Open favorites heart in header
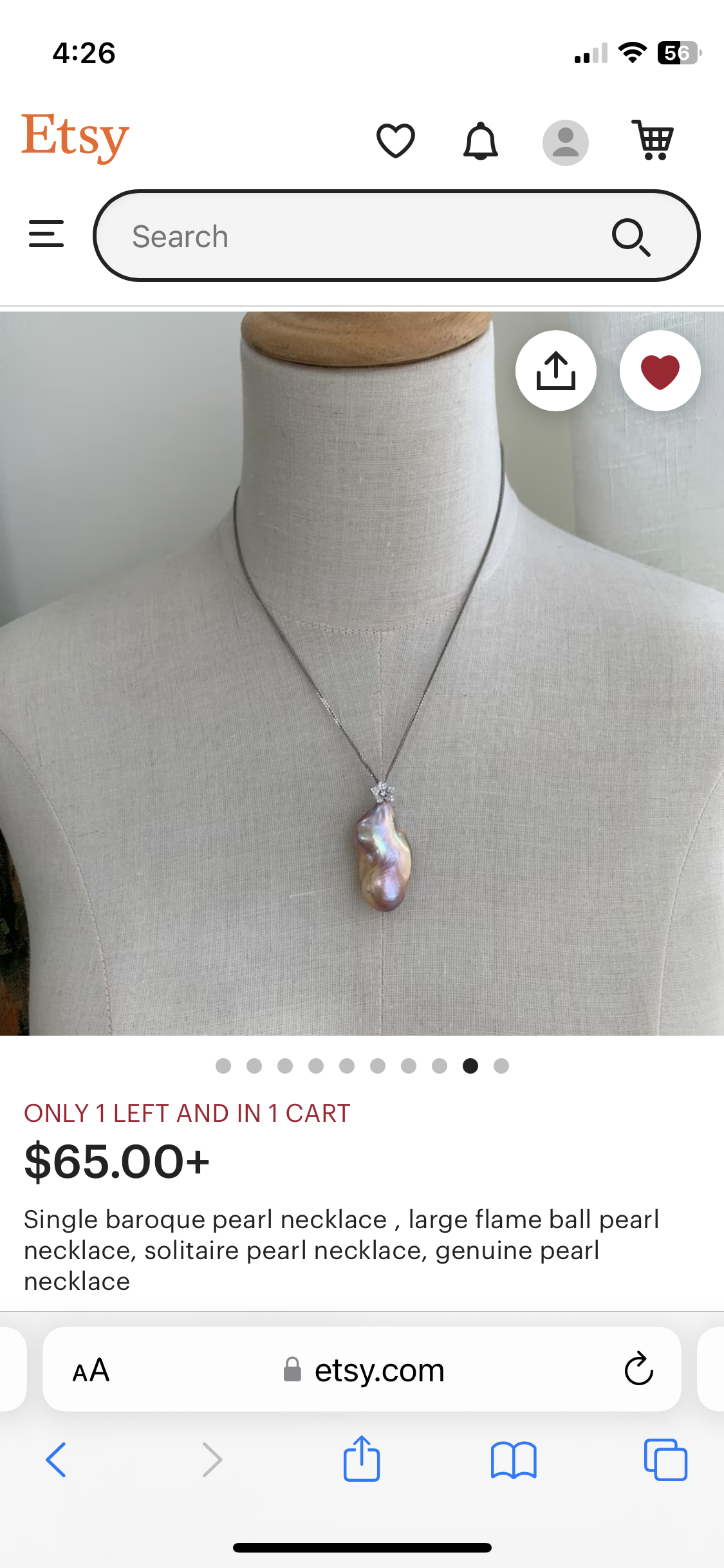The image size is (724, 1568). pos(395,141)
